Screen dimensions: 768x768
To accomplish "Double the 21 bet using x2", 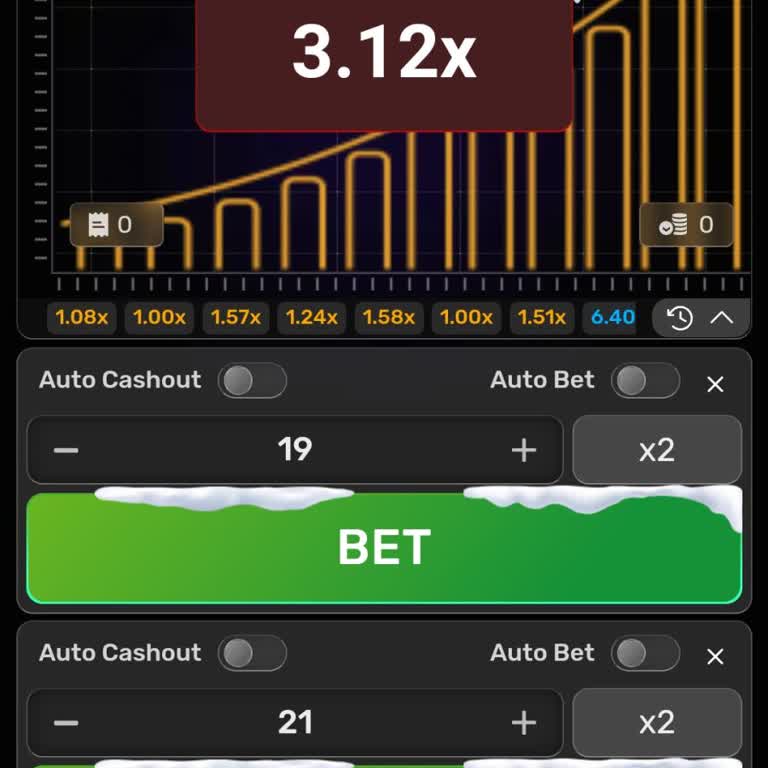I will coord(656,723).
